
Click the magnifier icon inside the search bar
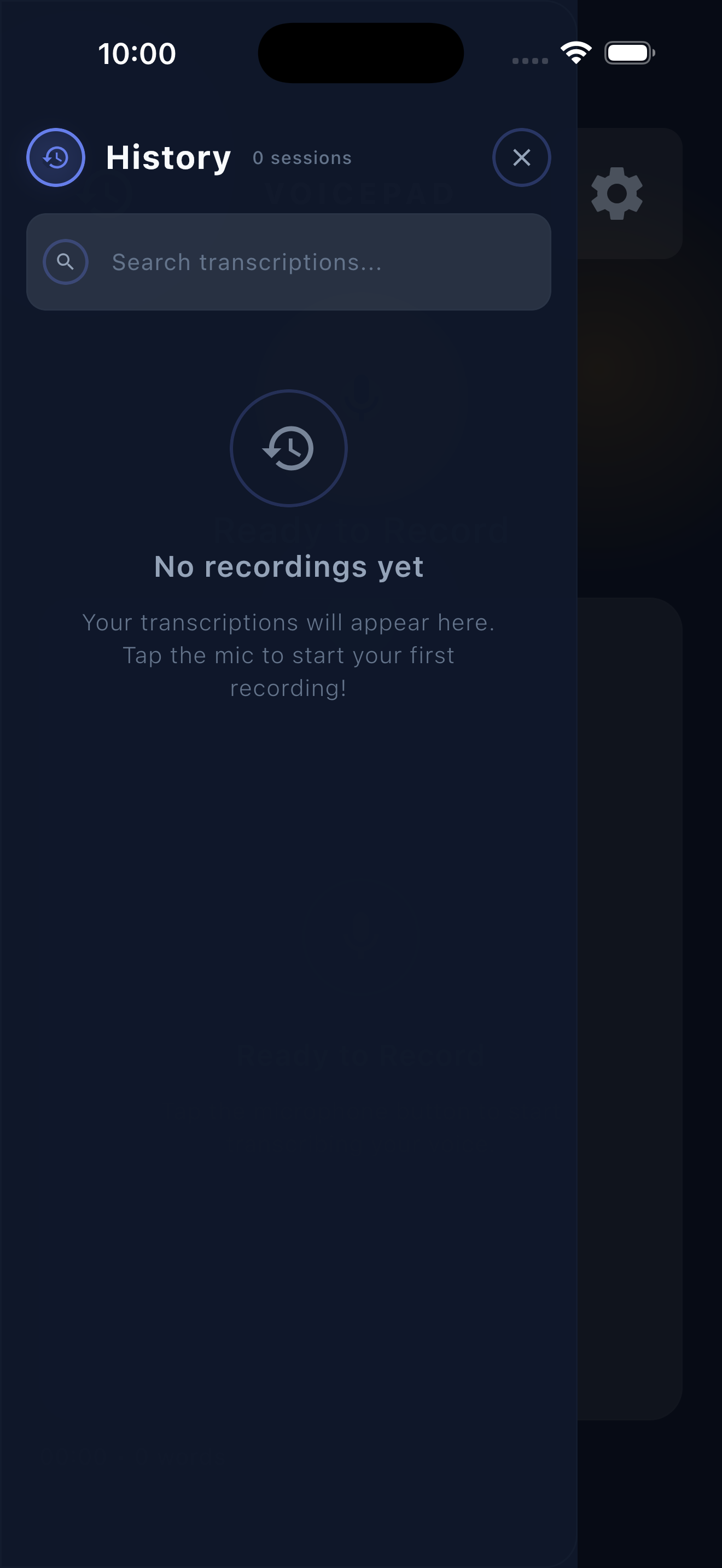[66, 261]
